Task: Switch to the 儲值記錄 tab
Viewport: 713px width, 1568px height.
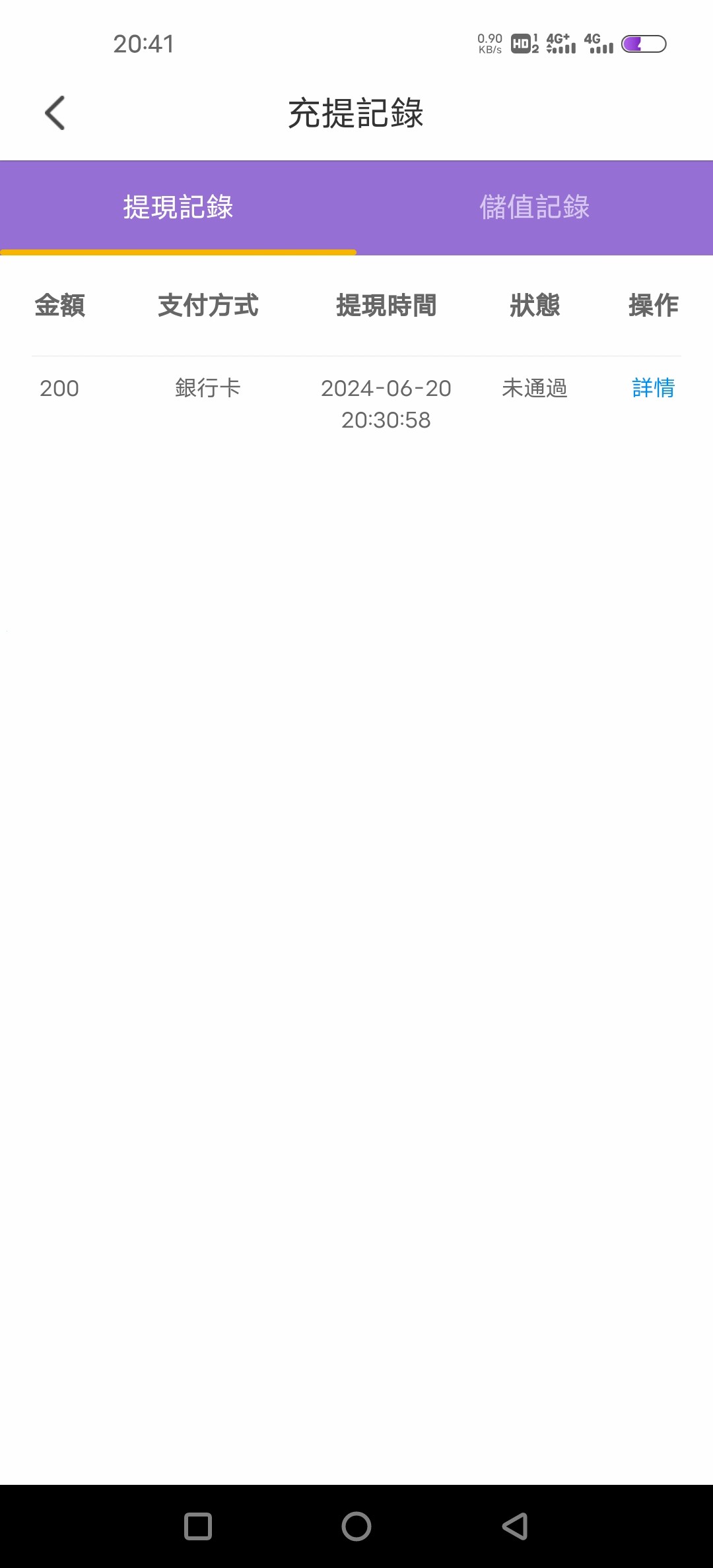Action: [534, 207]
